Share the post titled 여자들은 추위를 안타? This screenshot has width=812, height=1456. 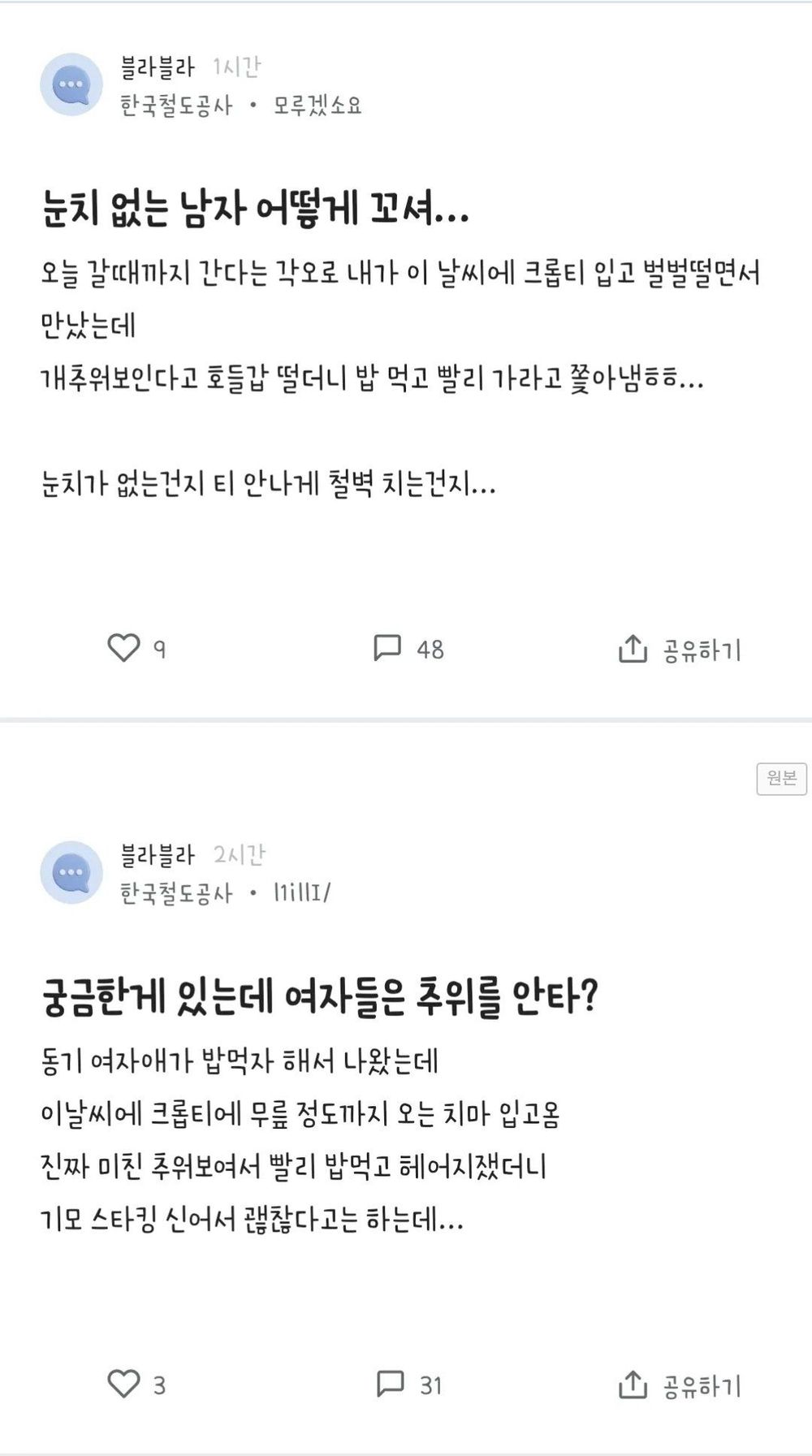coord(680,1385)
